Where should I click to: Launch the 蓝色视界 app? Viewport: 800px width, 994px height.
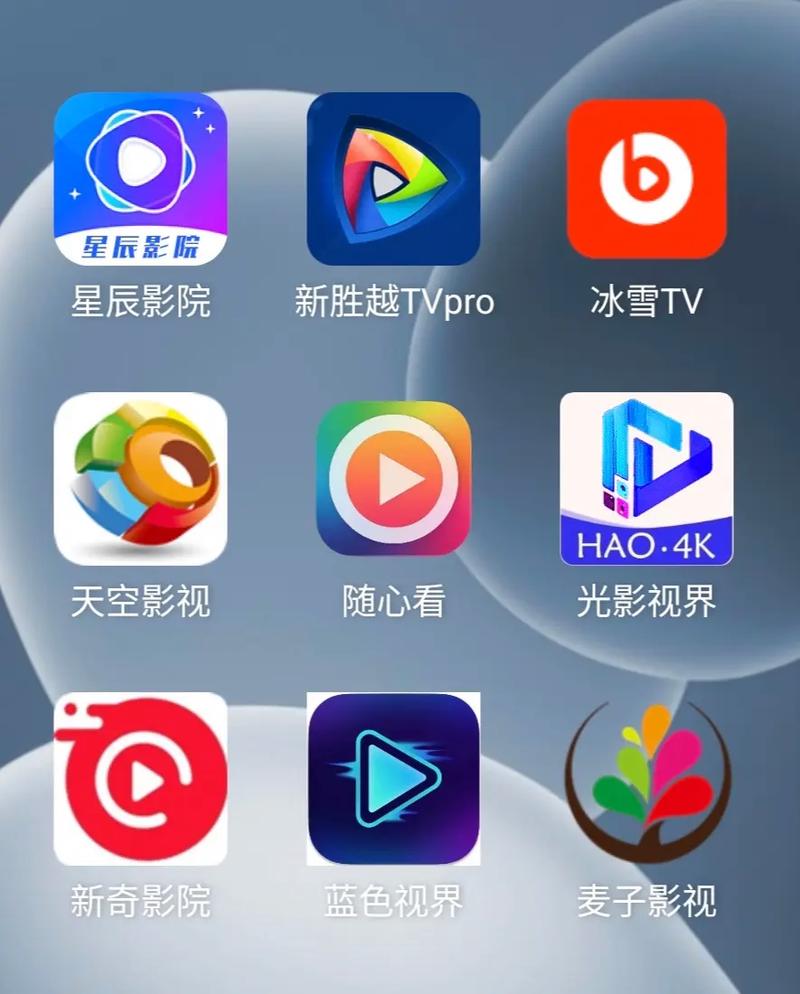(393, 779)
